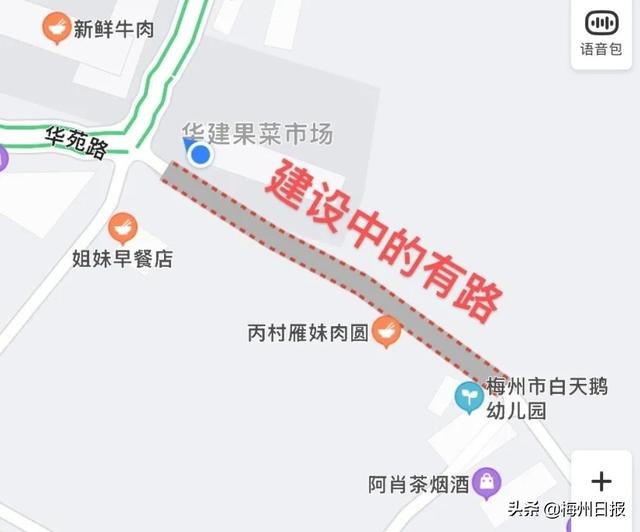Select the 新鲜牛肉 restaurant marker
Viewport: 640px width, 532px height.
tap(57, 27)
